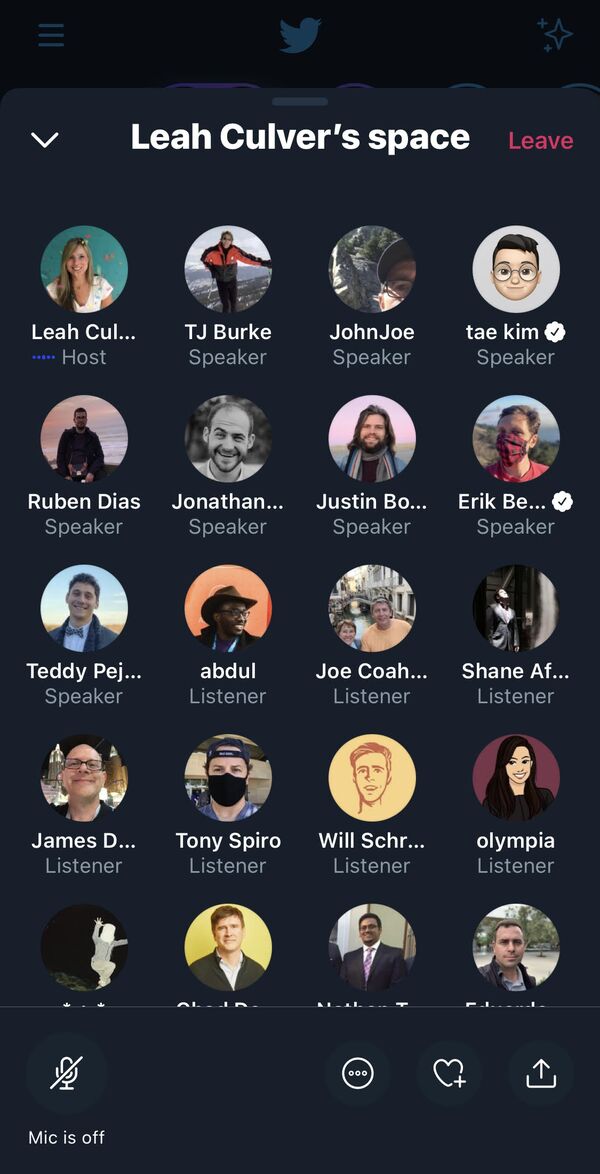Open Will Schr...'s listener profile
600x1174 pixels.
[x=372, y=778]
